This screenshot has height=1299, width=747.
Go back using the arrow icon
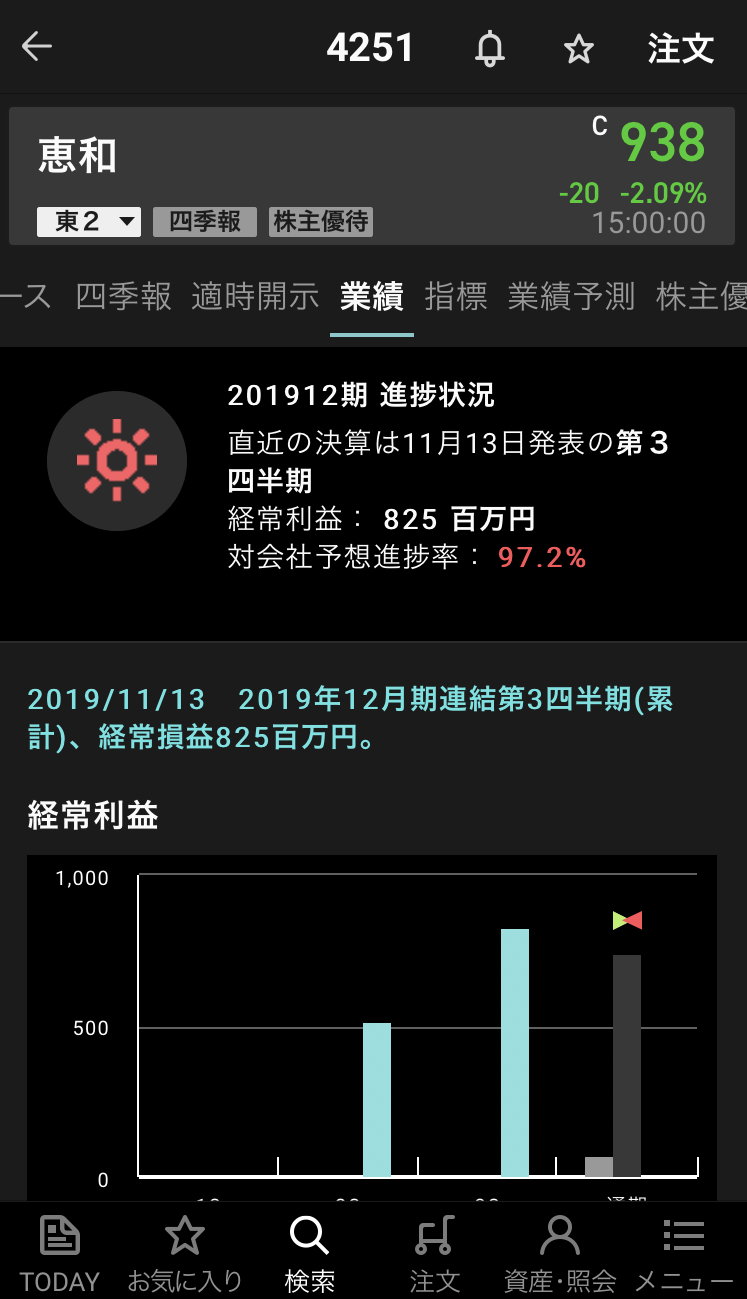click(x=37, y=47)
